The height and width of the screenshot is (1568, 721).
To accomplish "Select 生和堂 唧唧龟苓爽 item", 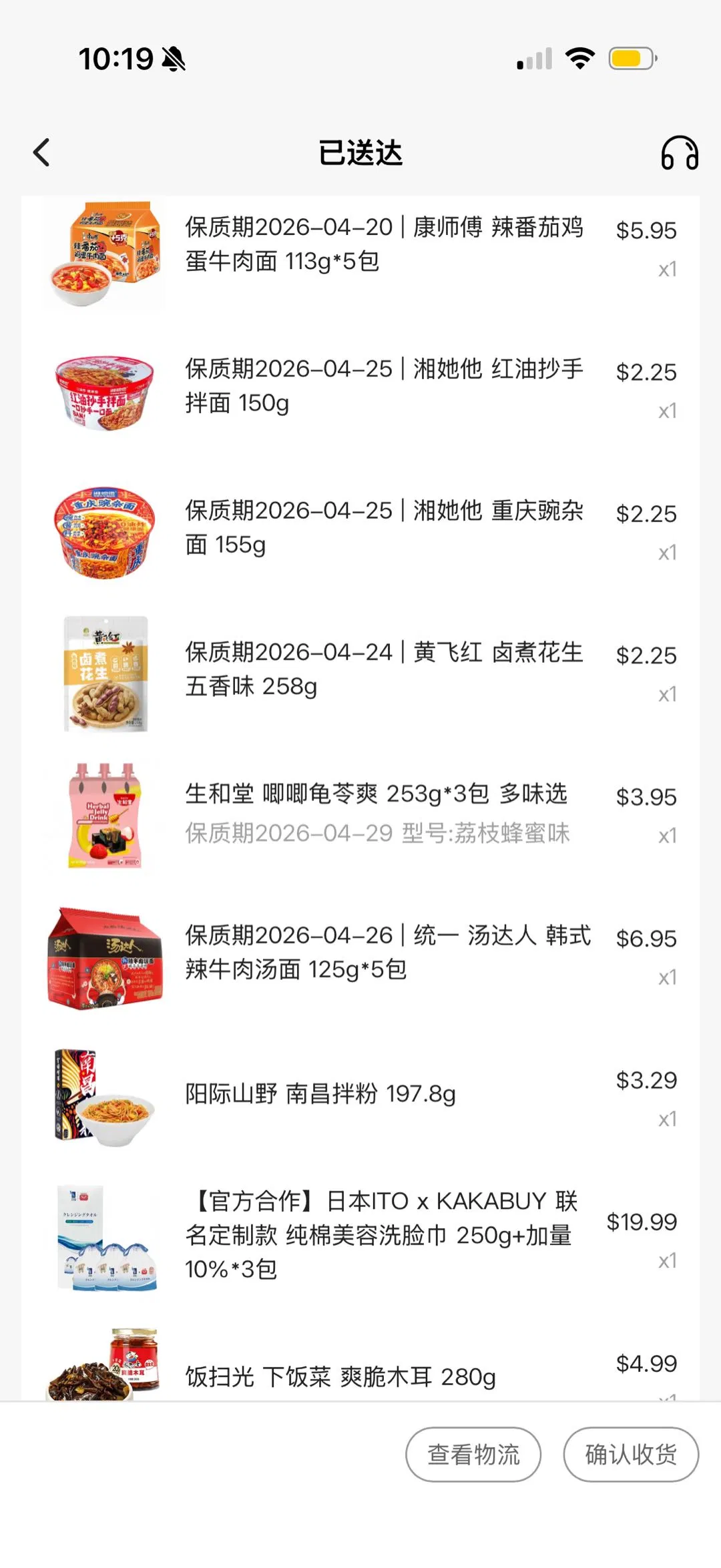I will [x=377, y=811].
